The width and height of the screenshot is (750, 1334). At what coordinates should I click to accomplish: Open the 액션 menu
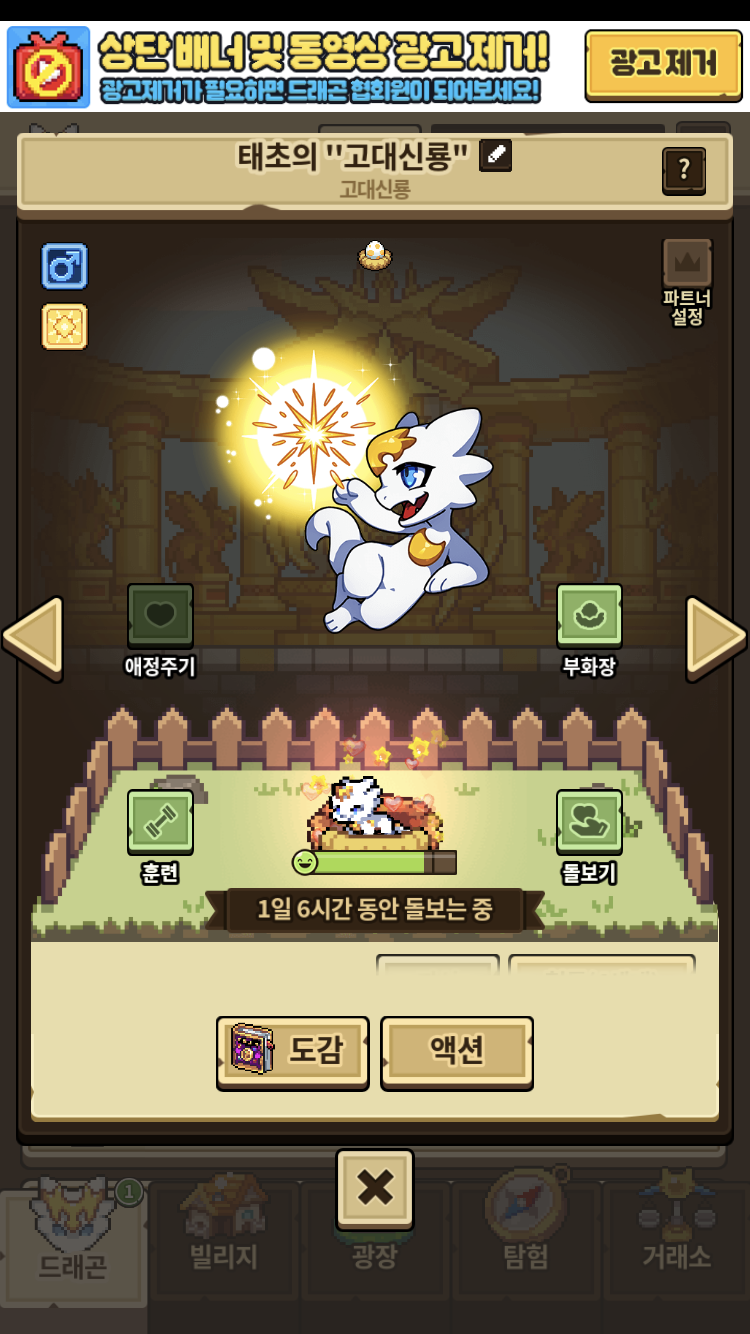coord(457,1051)
